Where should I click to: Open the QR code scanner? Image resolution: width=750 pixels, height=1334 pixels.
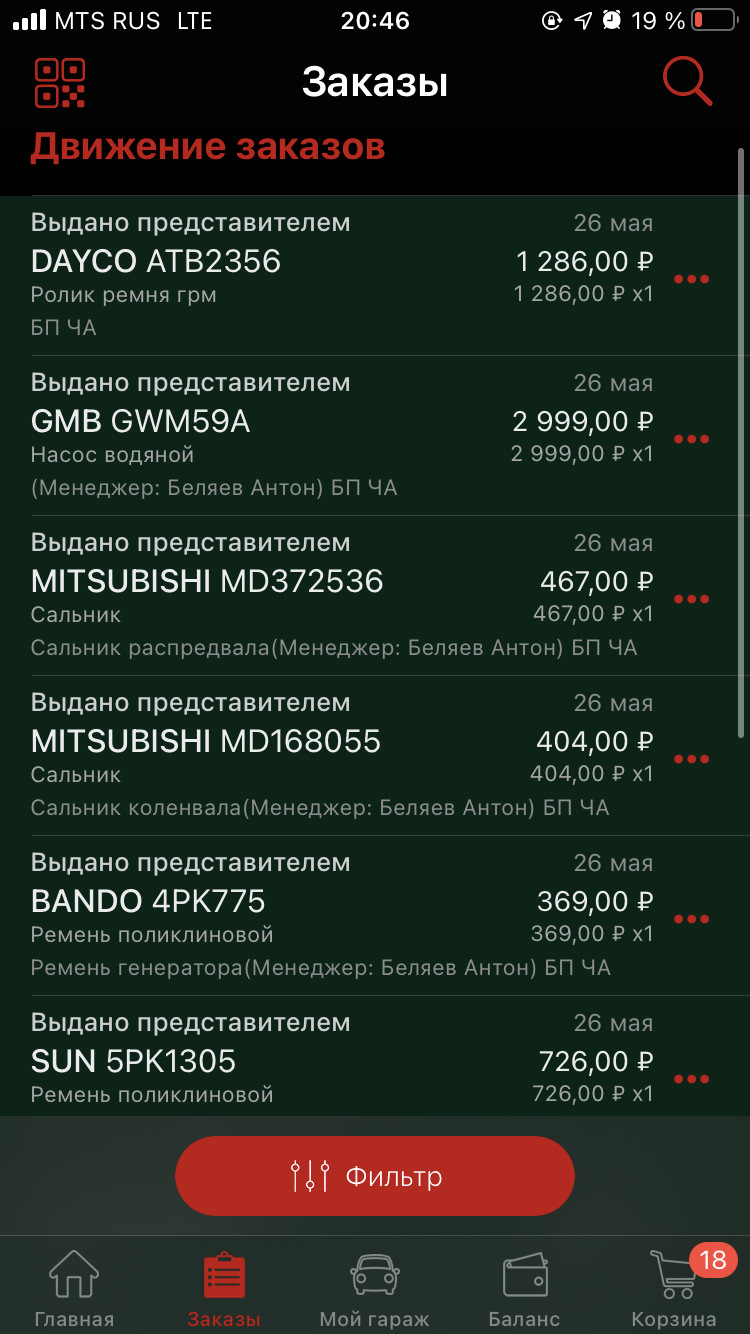60,83
